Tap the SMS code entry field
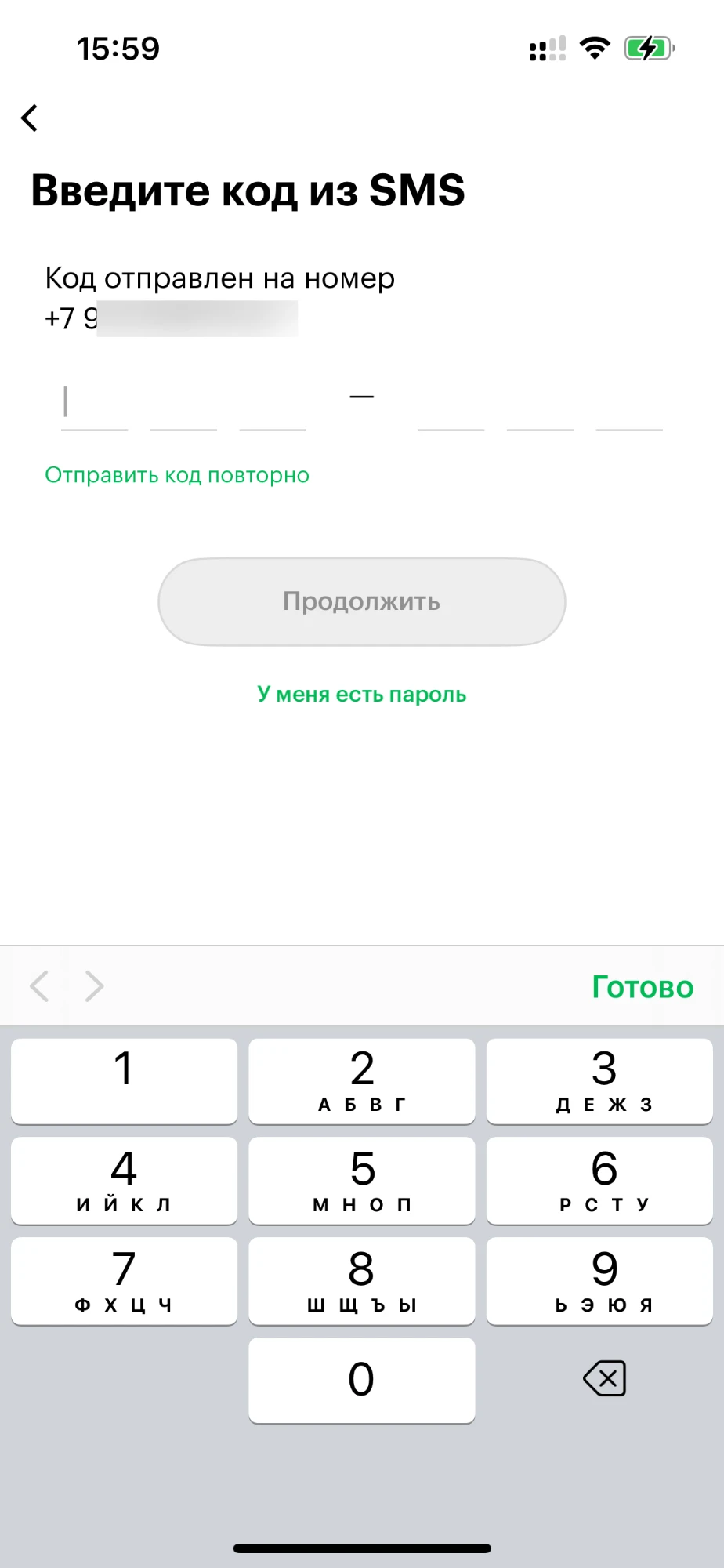This screenshot has height=1568, width=724. tap(94, 404)
